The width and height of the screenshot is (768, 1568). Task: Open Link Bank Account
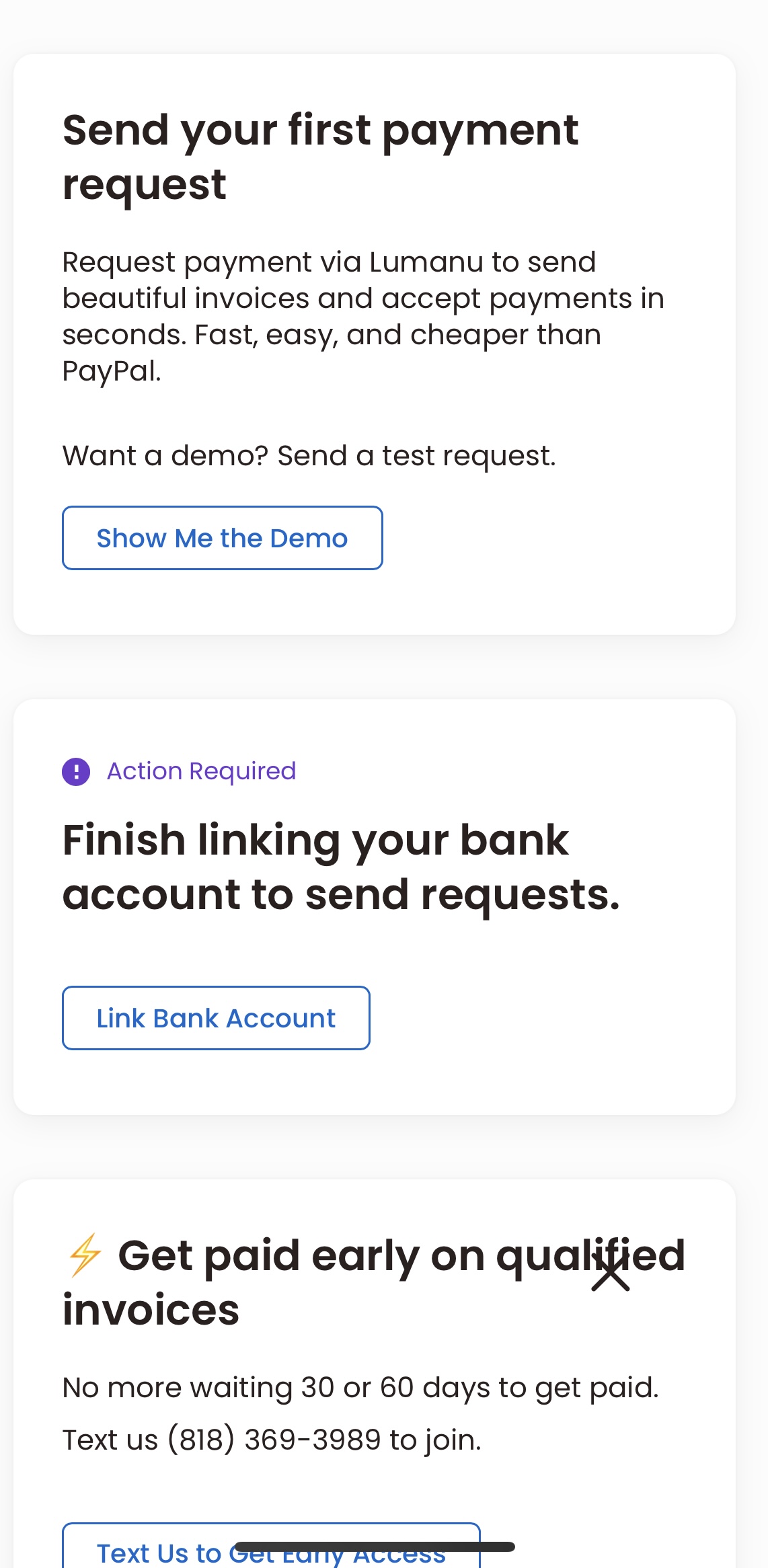[x=216, y=1018]
